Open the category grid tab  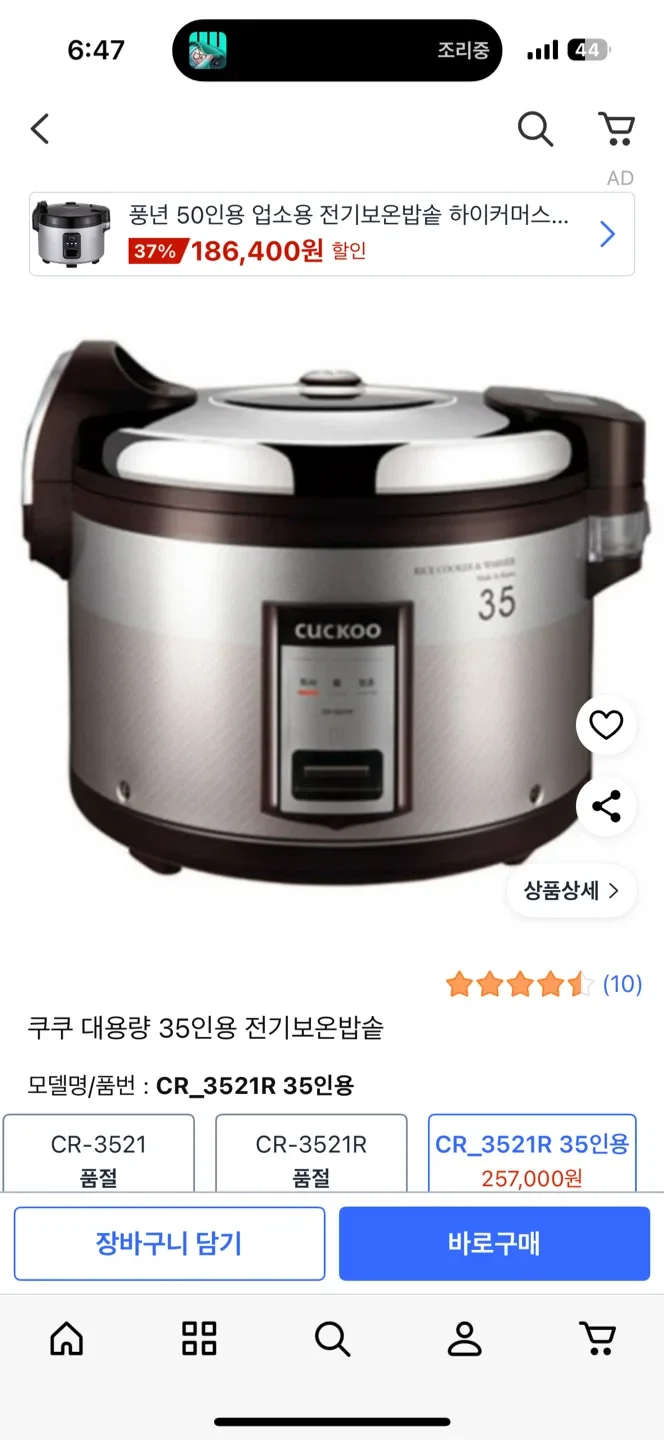click(199, 1338)
